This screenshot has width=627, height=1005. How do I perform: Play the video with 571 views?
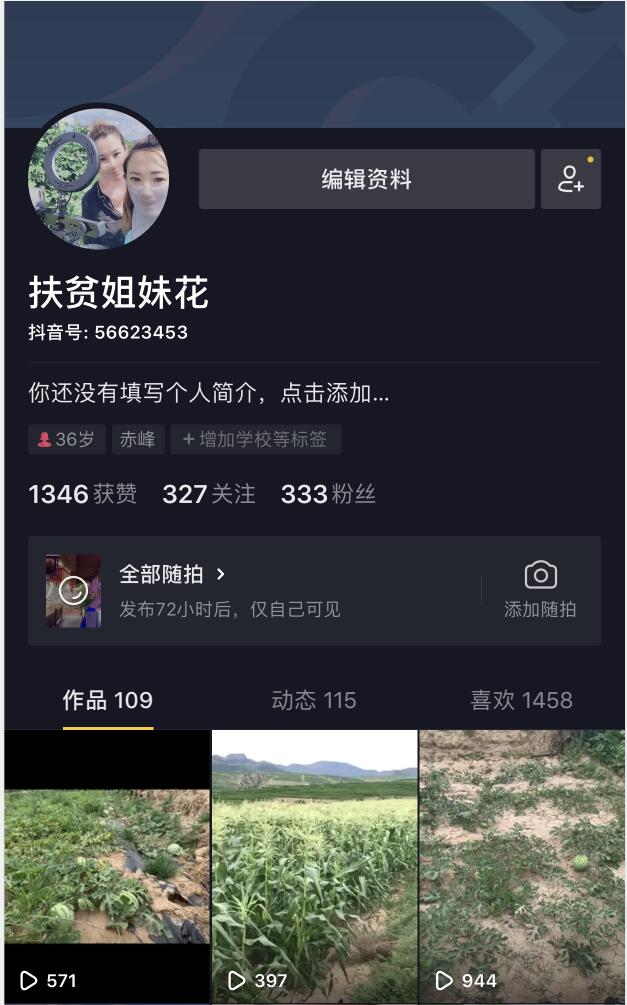(x=107, y=867)
